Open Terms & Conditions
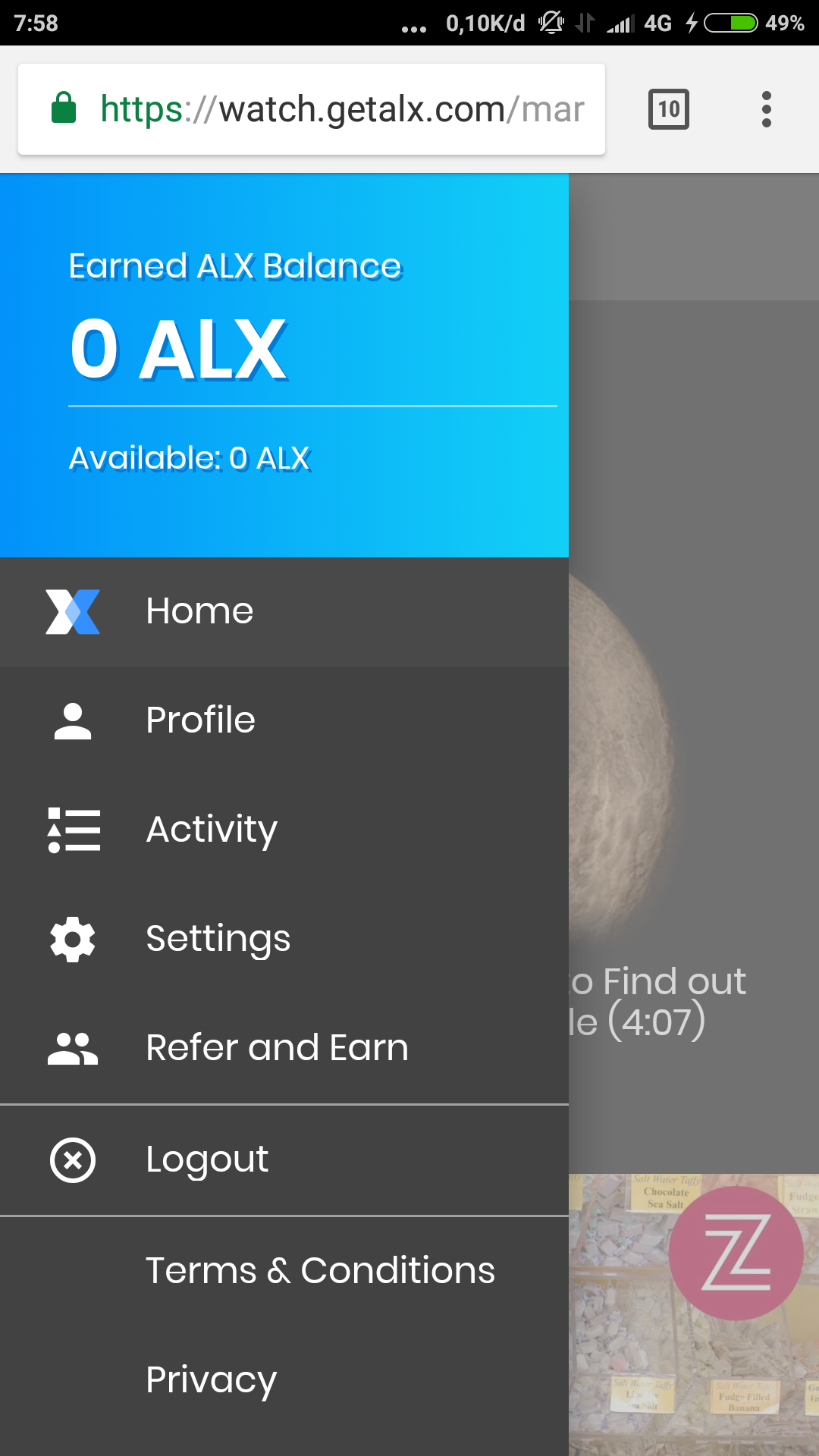This screenshot has height=1456, width=819. click(x=284, y=1271)
